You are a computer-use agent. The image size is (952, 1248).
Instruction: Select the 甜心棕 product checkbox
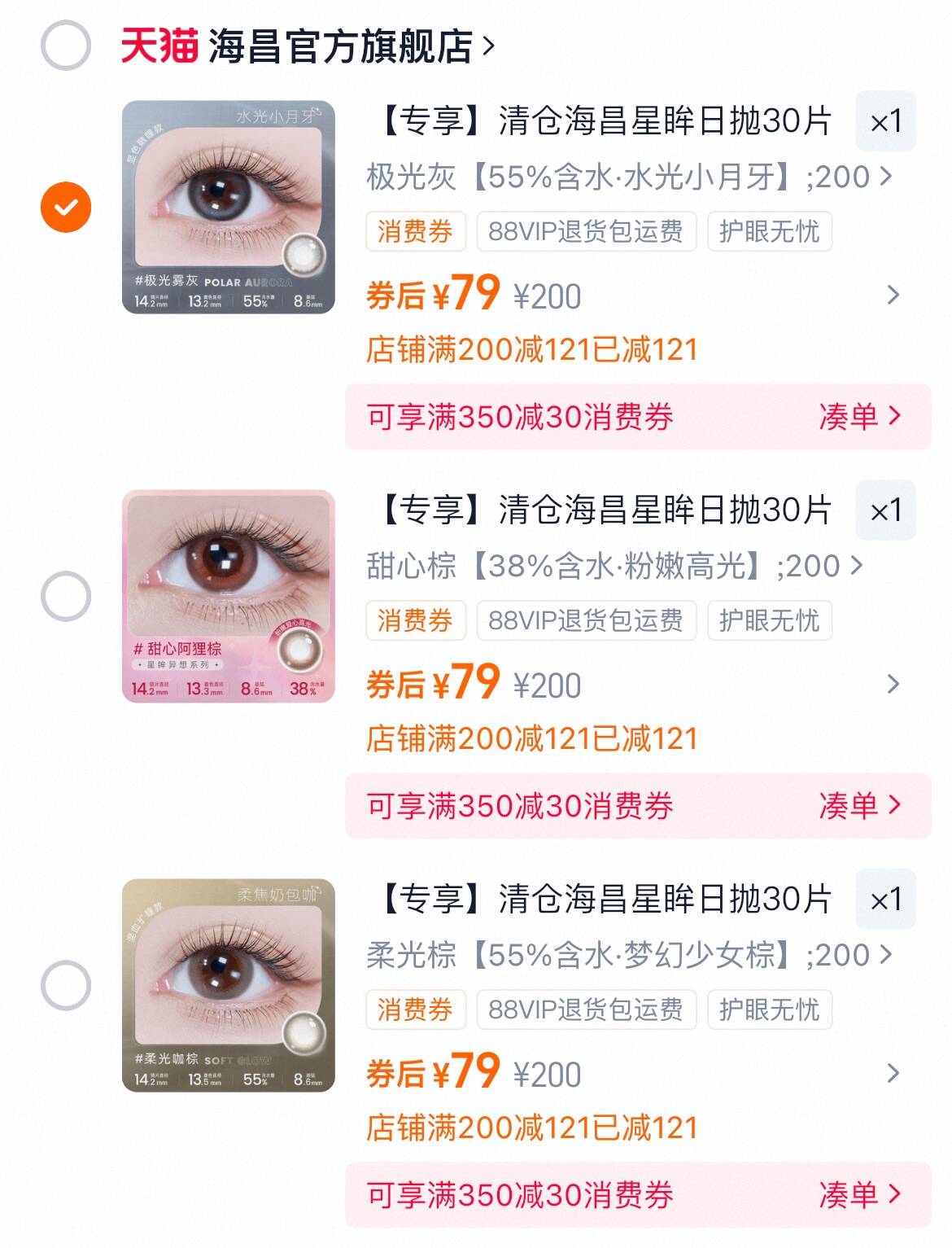click(65, 594)
